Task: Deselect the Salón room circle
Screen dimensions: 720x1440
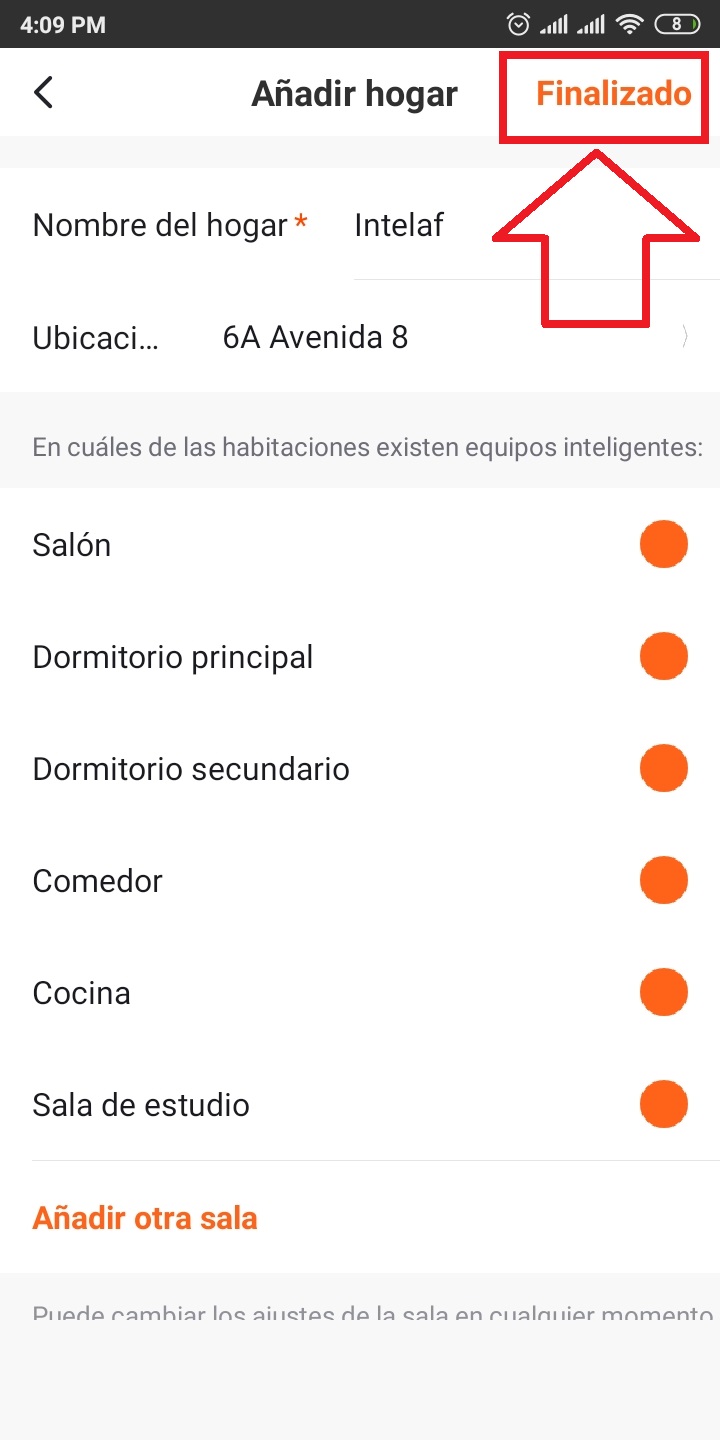Action: click(x=663, y=544)
